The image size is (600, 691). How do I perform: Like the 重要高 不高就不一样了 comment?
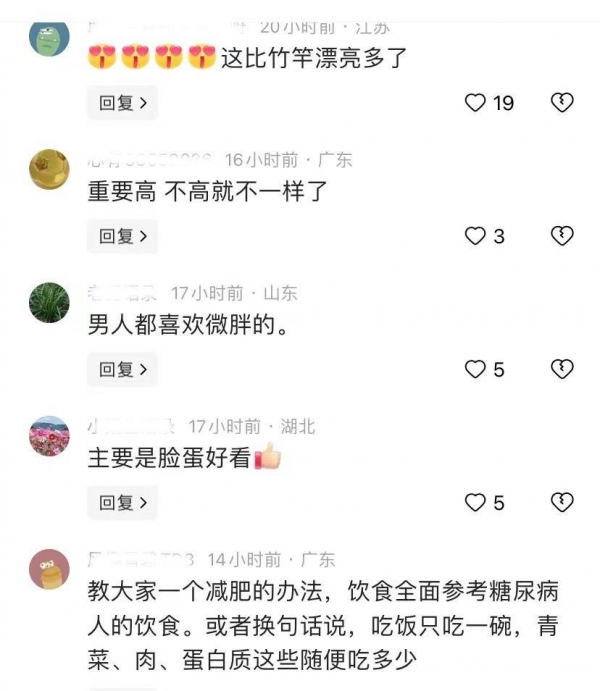point(476,236)
